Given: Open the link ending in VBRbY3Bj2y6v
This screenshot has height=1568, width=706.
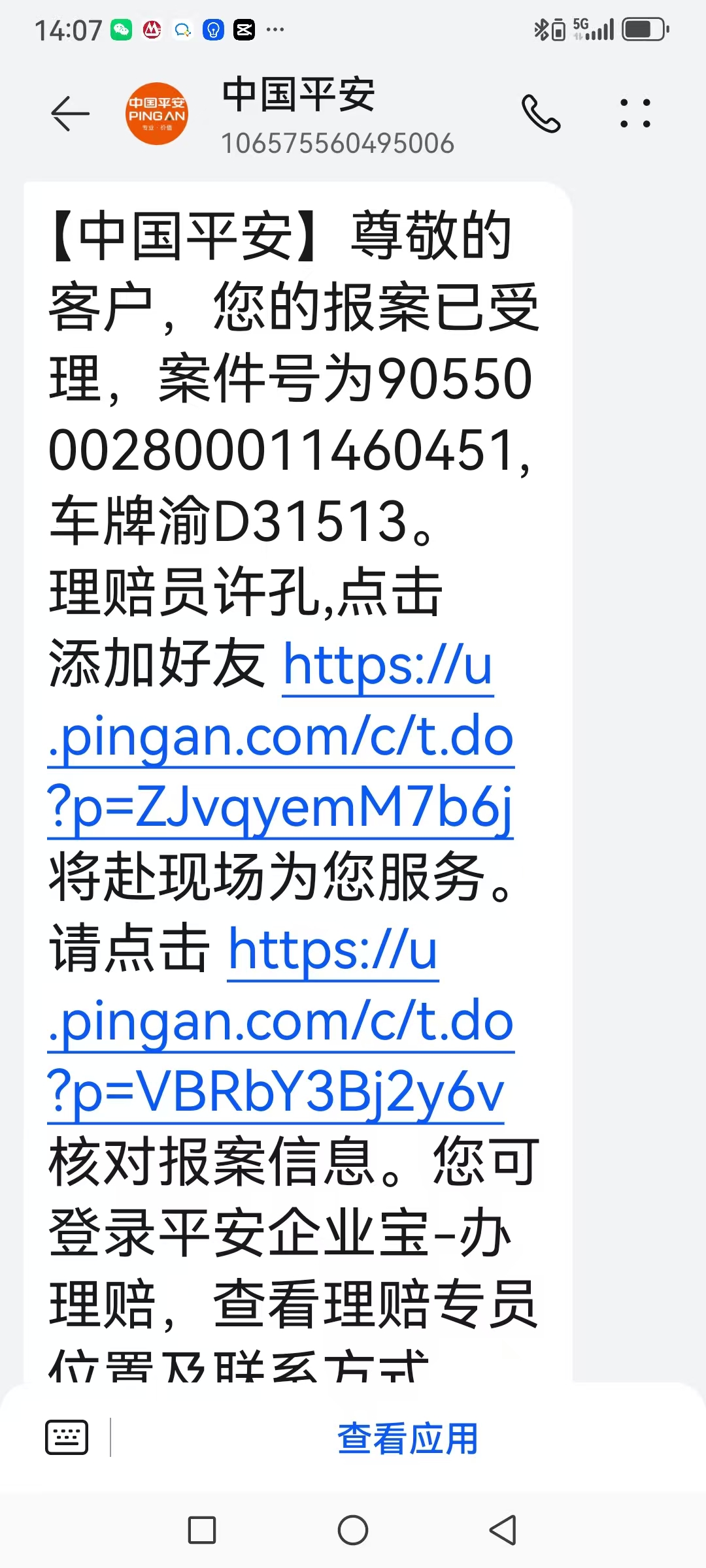Looking at the screenshot, I should pos(281,1022).
